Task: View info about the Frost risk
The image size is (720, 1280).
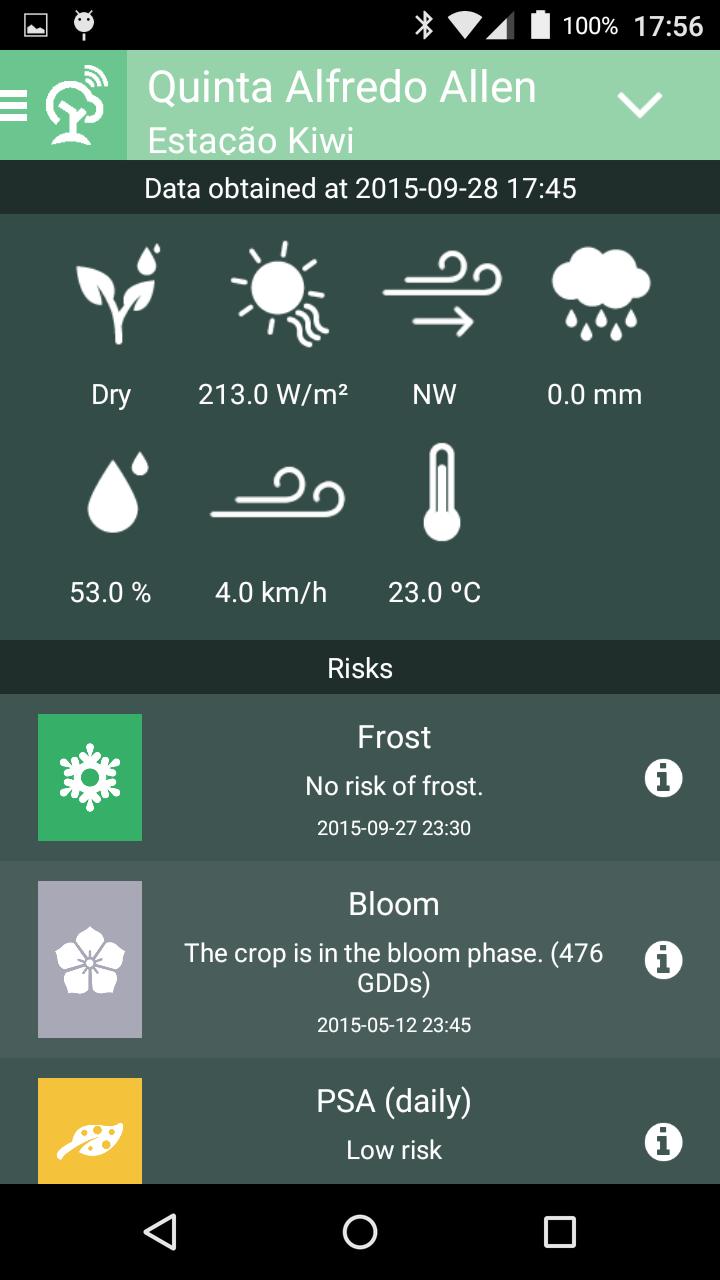Action: tap(663, 777)
